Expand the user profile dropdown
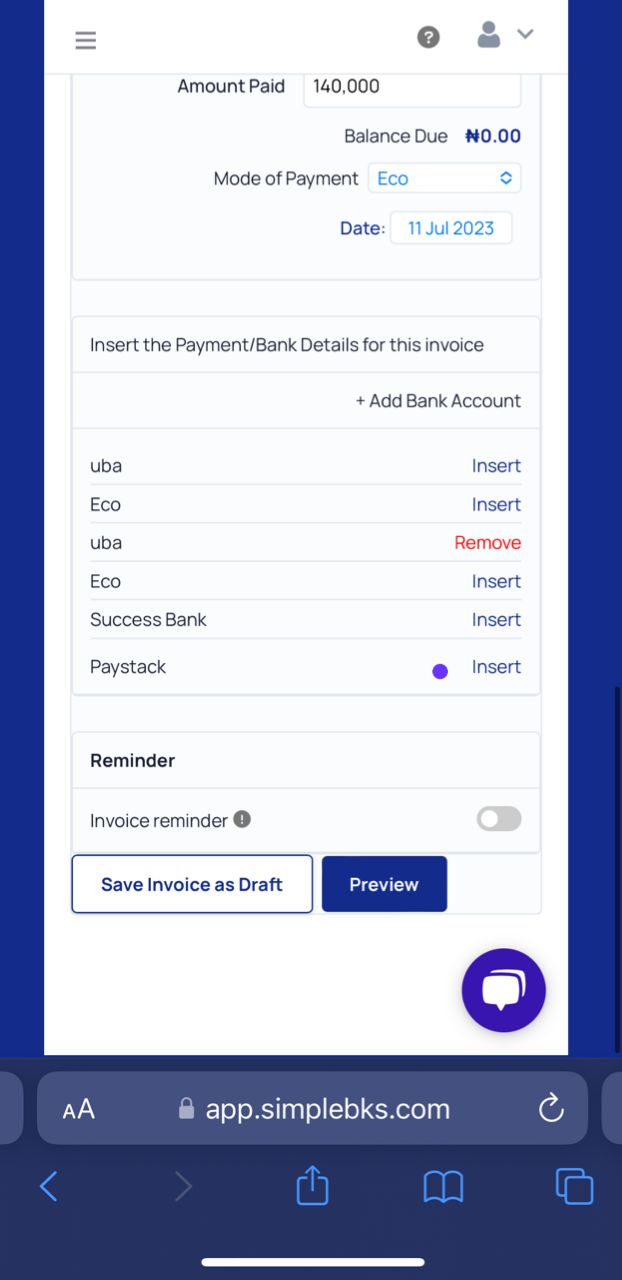The height and width of the screenshot is (1280, 622). (505, 36)
